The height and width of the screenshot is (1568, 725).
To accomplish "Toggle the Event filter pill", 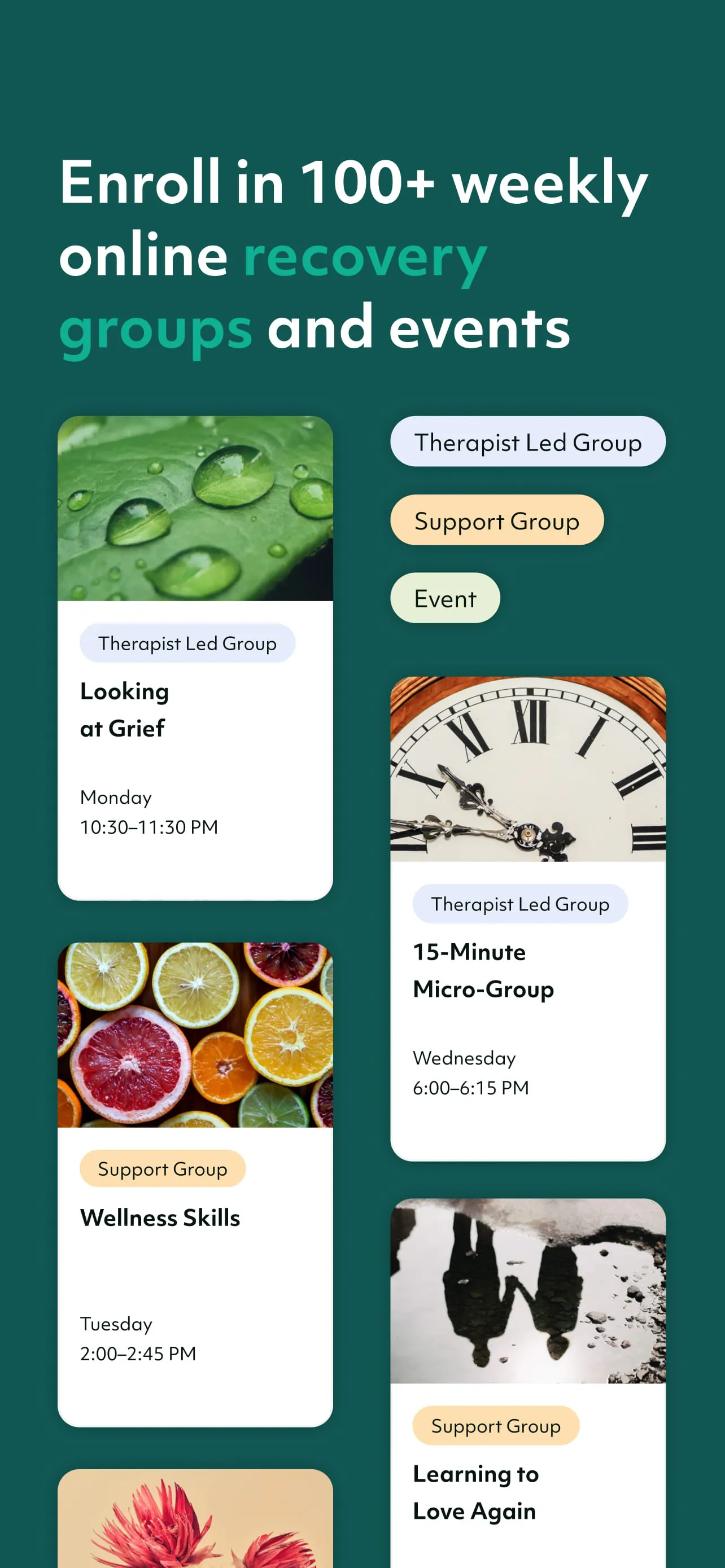I will tap(444, 598).
